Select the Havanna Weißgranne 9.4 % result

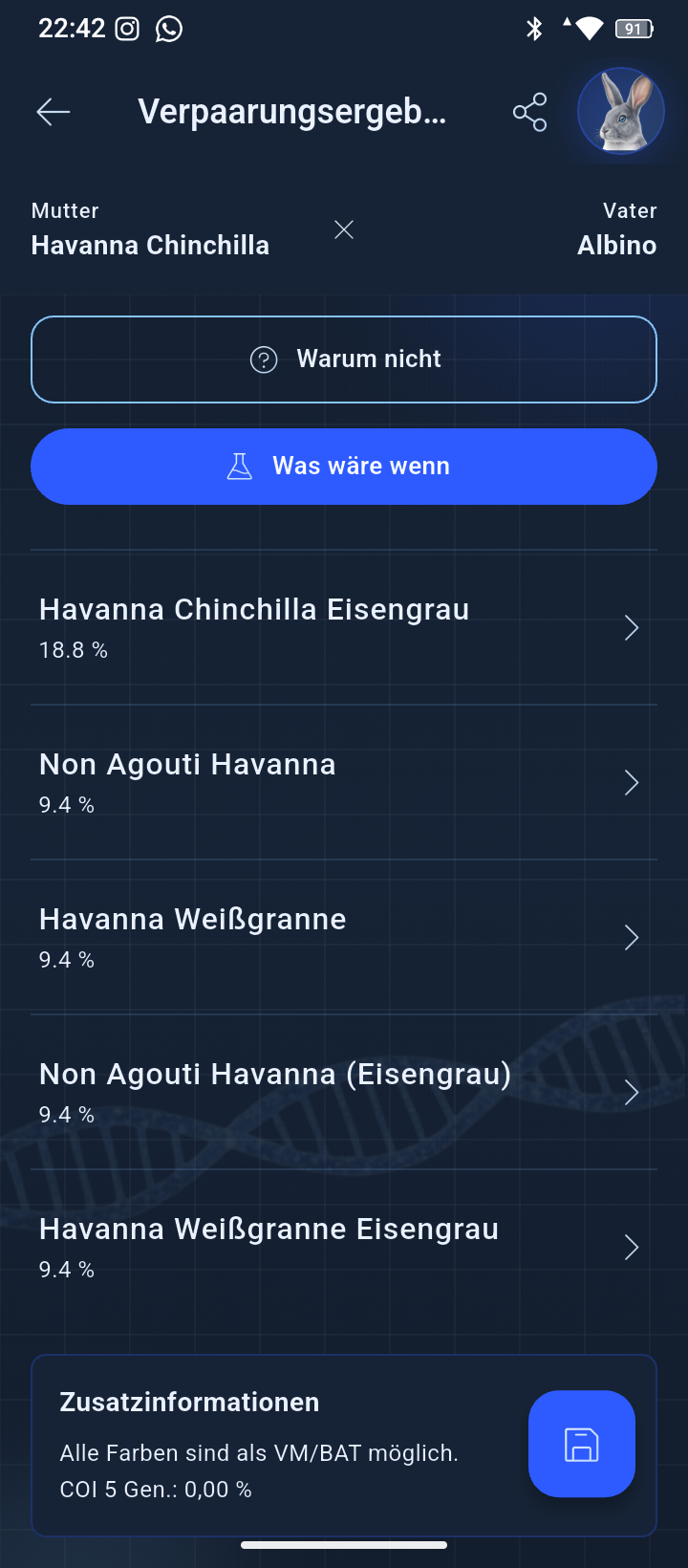click(344, 938)
